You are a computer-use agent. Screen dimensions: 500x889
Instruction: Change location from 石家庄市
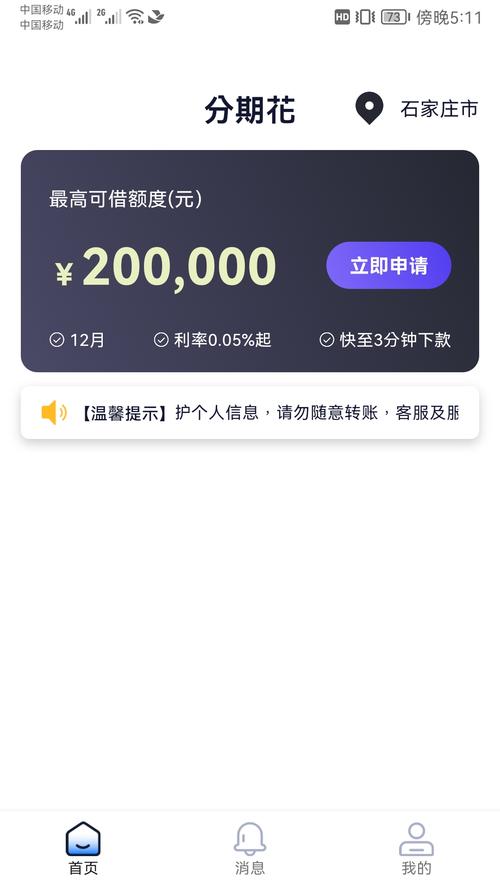pyautogui.click(x=417, y=108)
